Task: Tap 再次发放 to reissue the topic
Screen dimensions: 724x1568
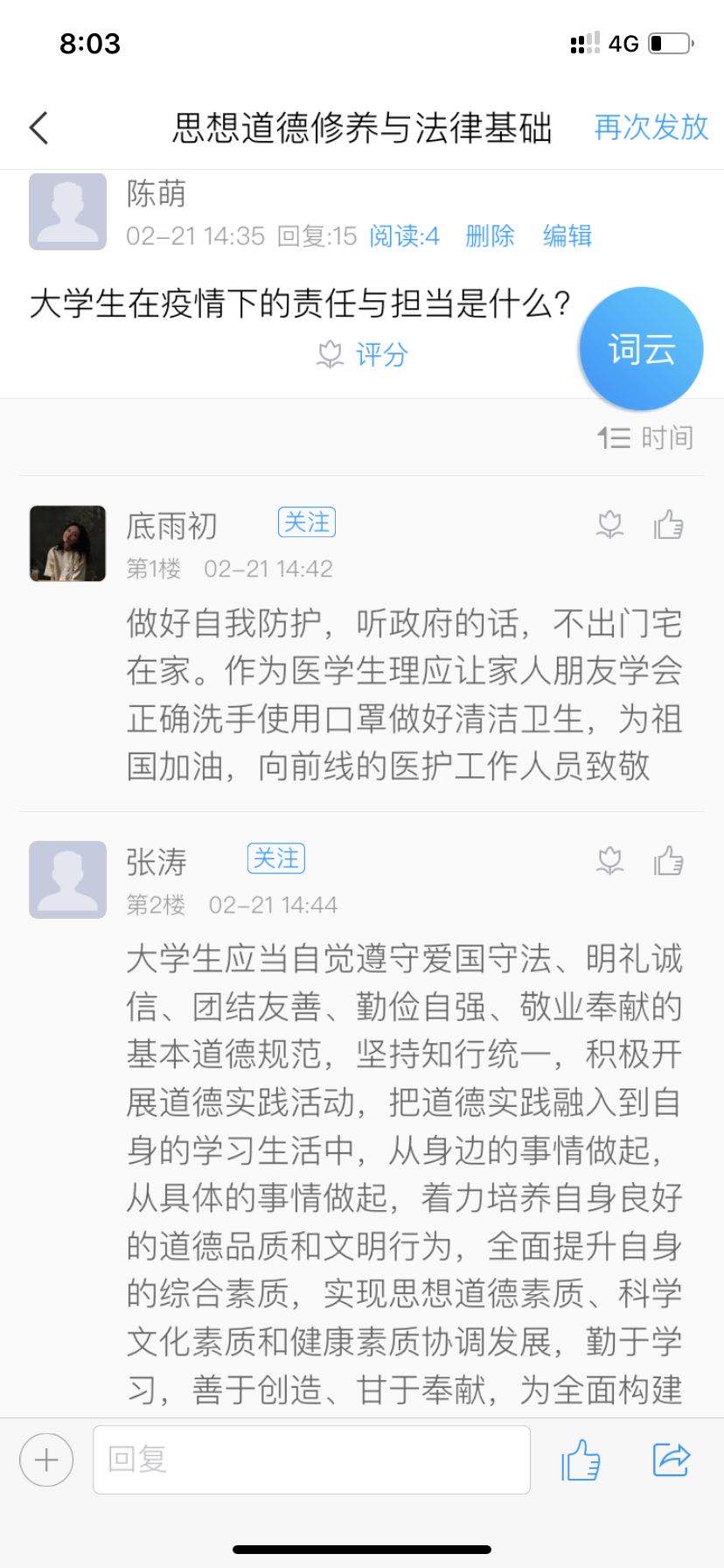Action: point(651,127)
